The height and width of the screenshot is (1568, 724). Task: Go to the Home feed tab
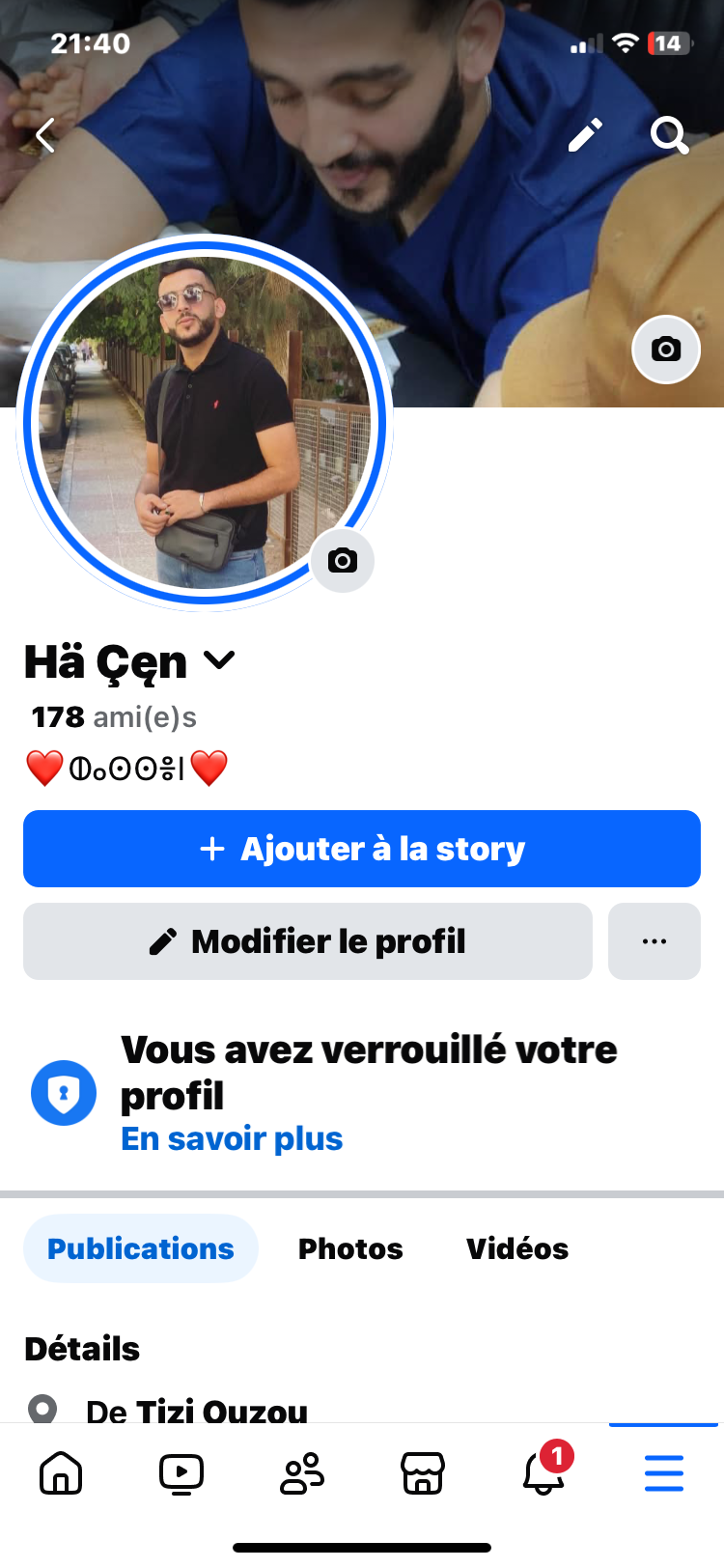(x=61, y=1473)
